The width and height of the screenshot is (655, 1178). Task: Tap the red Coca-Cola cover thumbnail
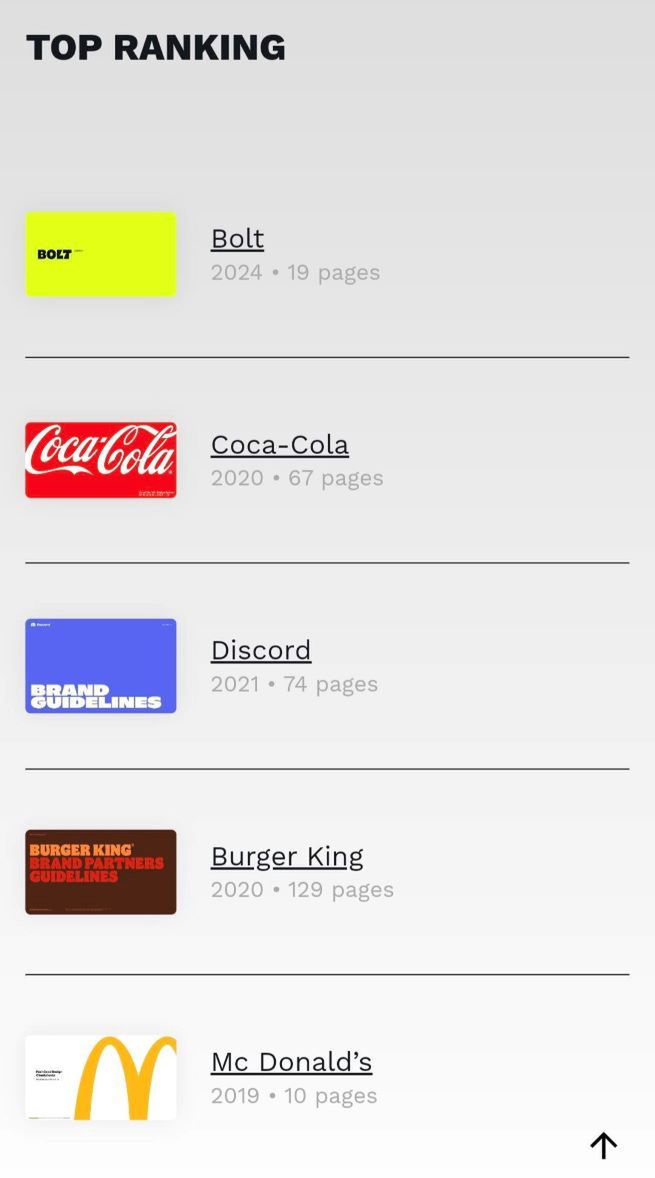[x=100, y=460]
